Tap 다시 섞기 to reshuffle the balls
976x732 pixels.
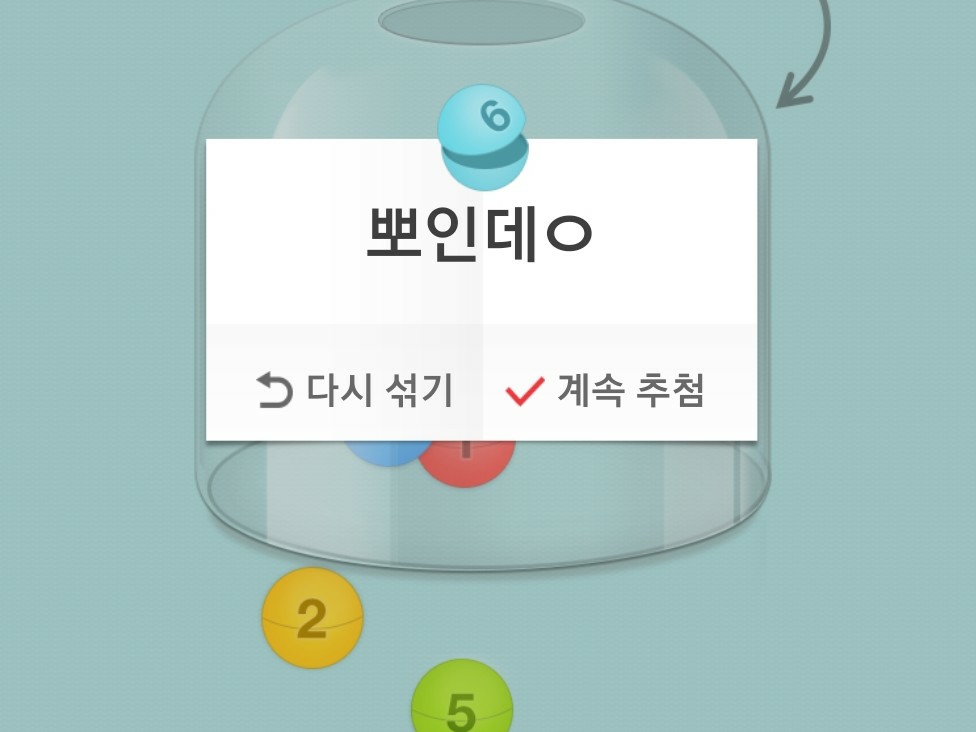(x=354, y=390)
